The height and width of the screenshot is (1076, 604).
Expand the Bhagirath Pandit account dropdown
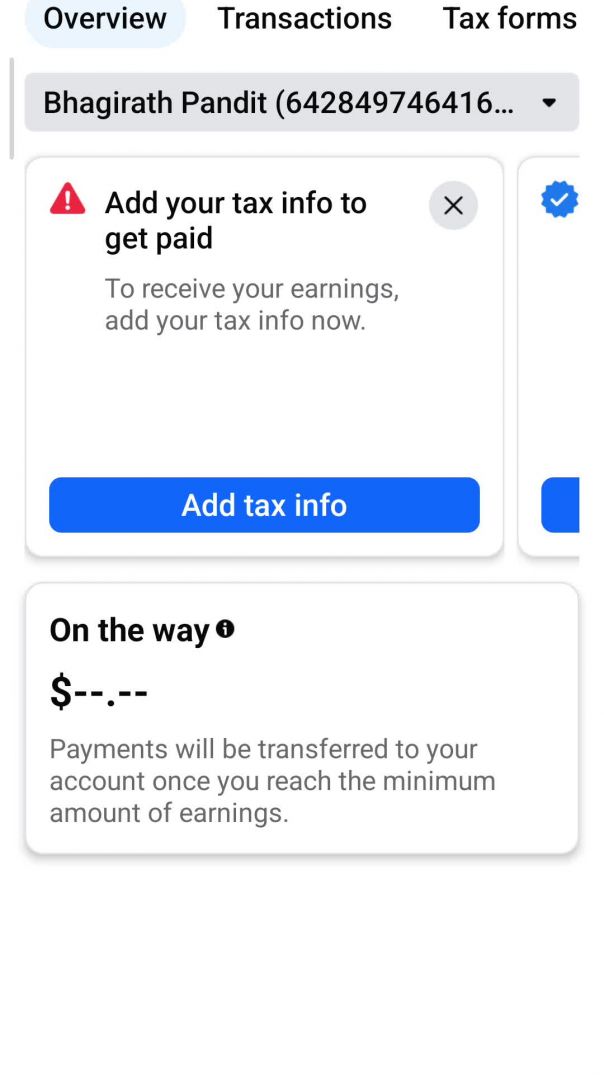click(x=301, y=102)
